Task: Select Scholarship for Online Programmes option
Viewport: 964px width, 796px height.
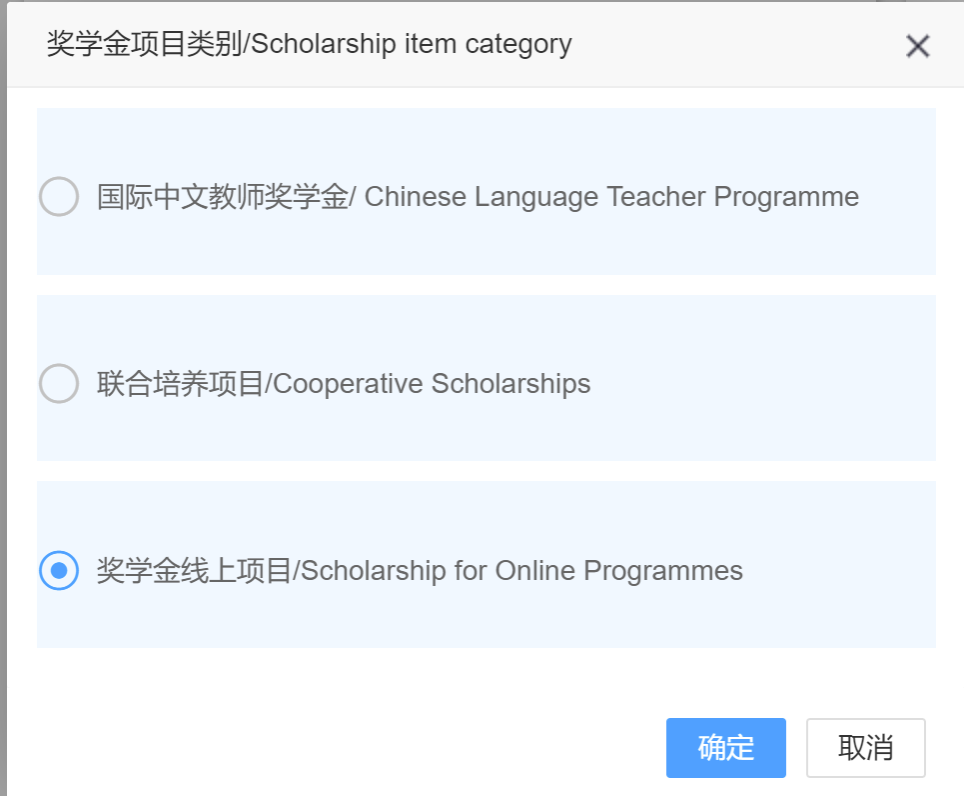Action: [x=59, y=570]
